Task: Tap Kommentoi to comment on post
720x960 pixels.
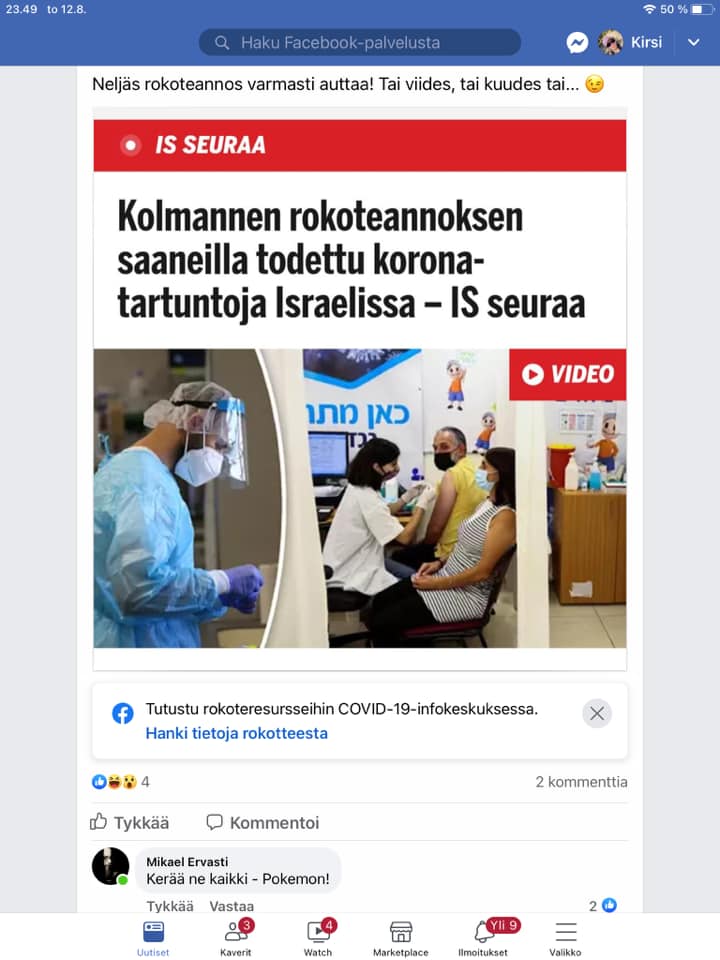Action: pyautogui.click(x=263, y=822)
